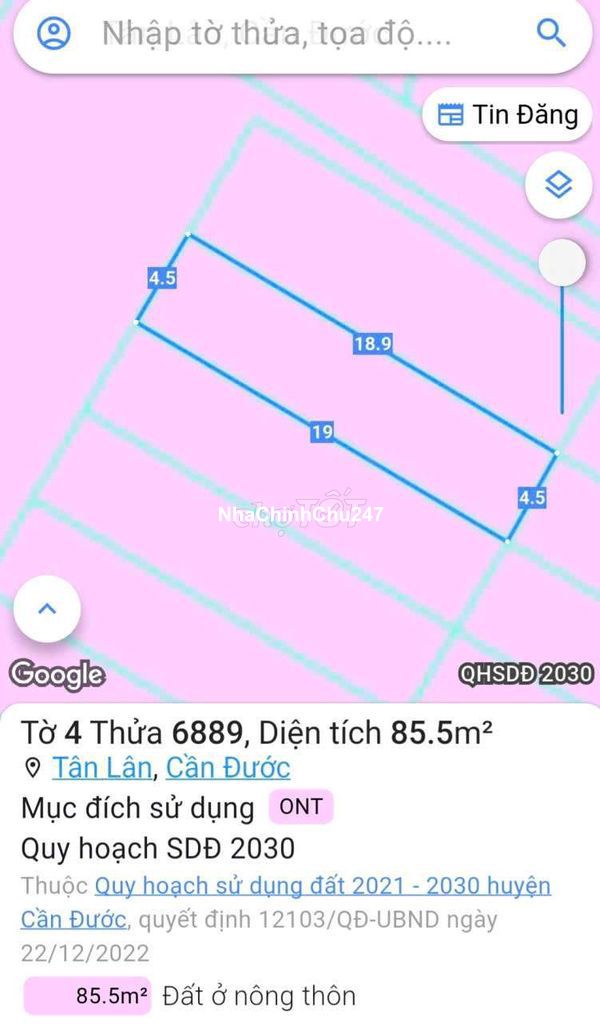Tap the parcel or coordinates search field
This screenshot has height=1024, width=600.
(x=290, y=34)
